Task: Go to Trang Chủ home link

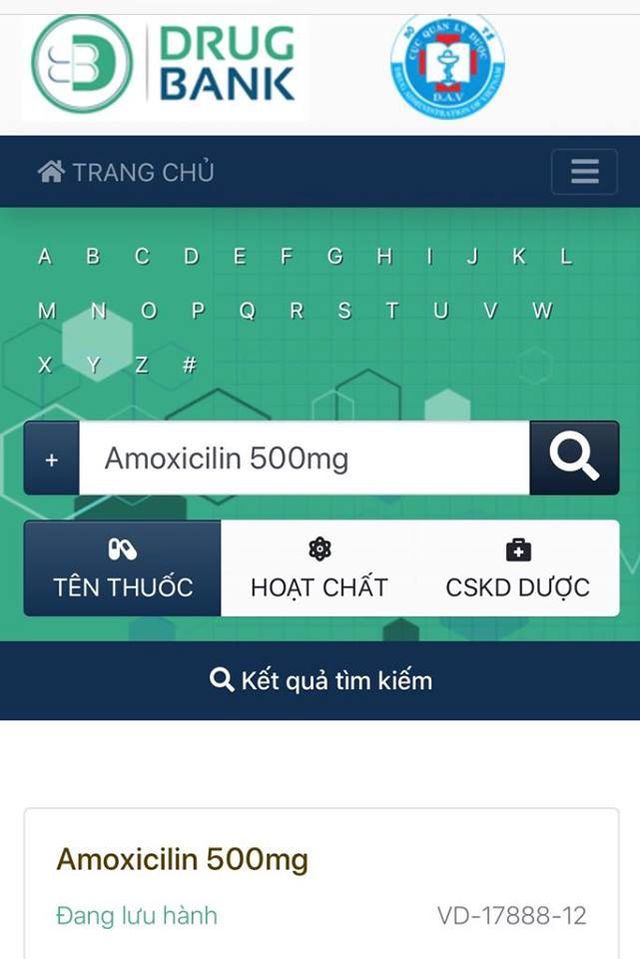Action: pos(126,172)
